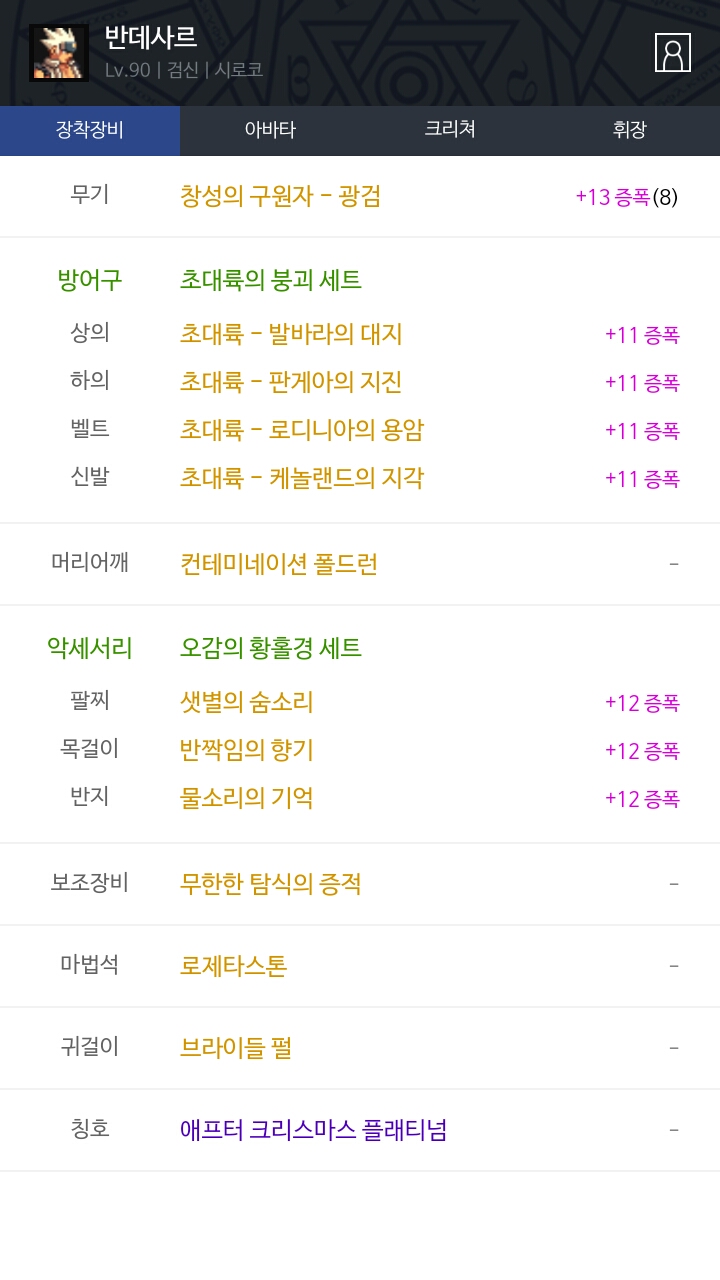Switch to the 아바타 tab
Screen dimensions: 720x1280
click(270, 130)
